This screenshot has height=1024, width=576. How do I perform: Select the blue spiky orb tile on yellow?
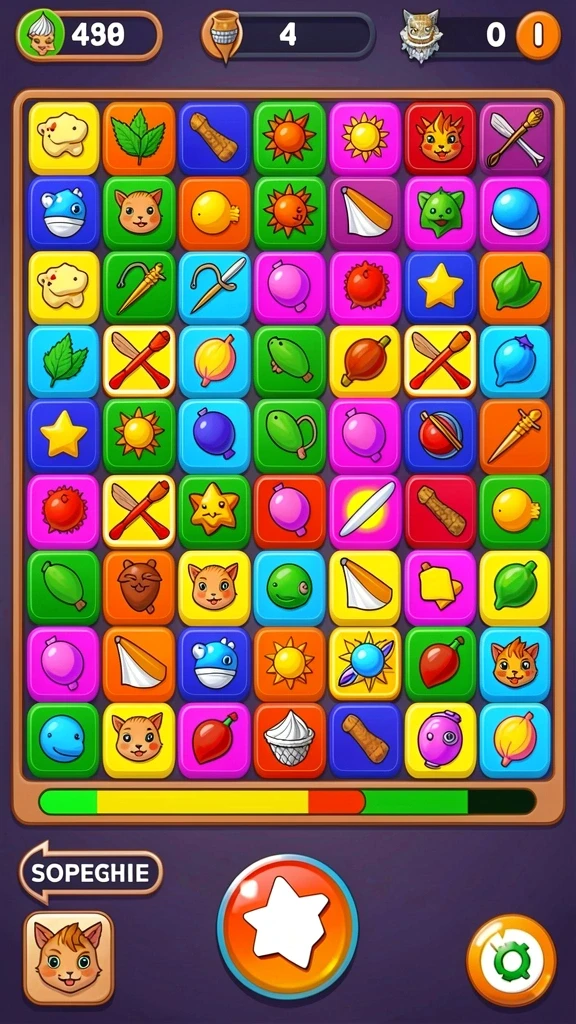[365, 664]
